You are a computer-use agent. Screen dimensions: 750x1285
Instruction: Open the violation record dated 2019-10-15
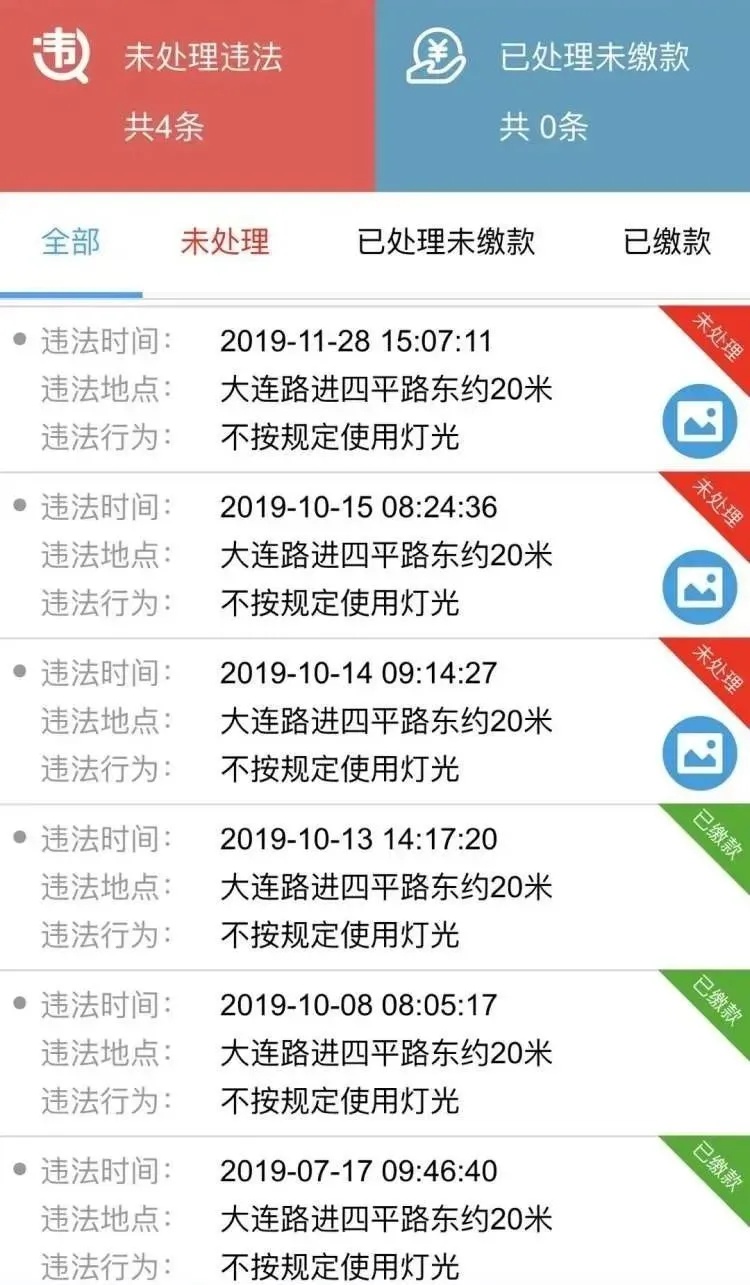tap(375, 555)
